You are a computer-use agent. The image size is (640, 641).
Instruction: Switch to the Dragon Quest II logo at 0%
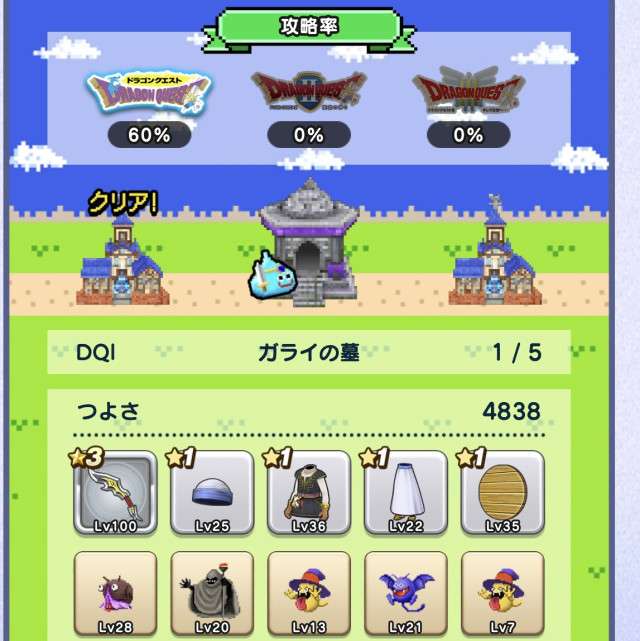[x=308, y=93]
